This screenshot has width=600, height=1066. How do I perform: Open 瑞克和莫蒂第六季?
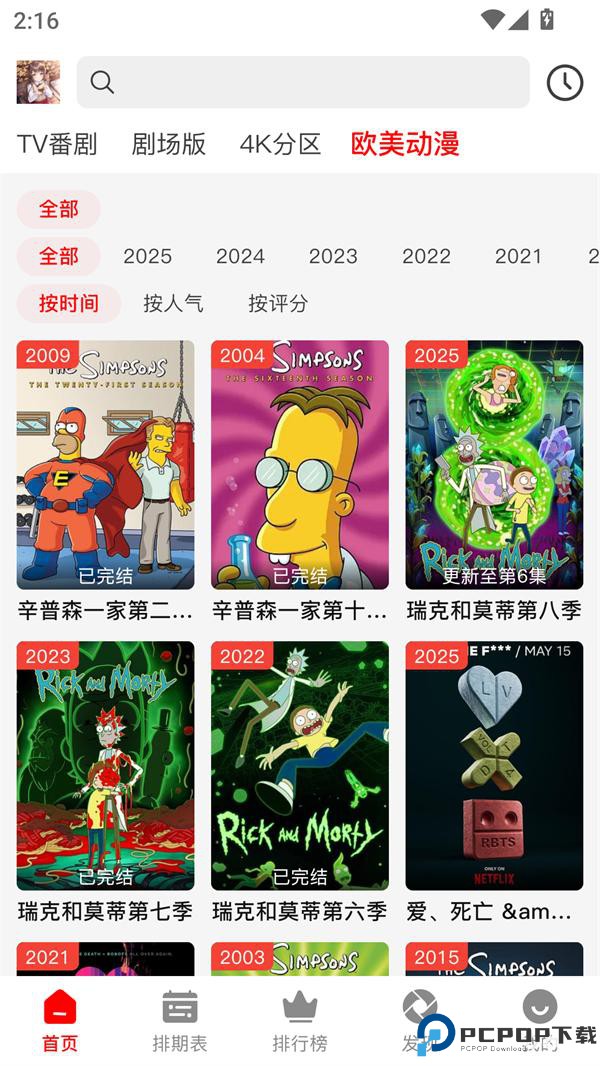(x=299, y=766)
